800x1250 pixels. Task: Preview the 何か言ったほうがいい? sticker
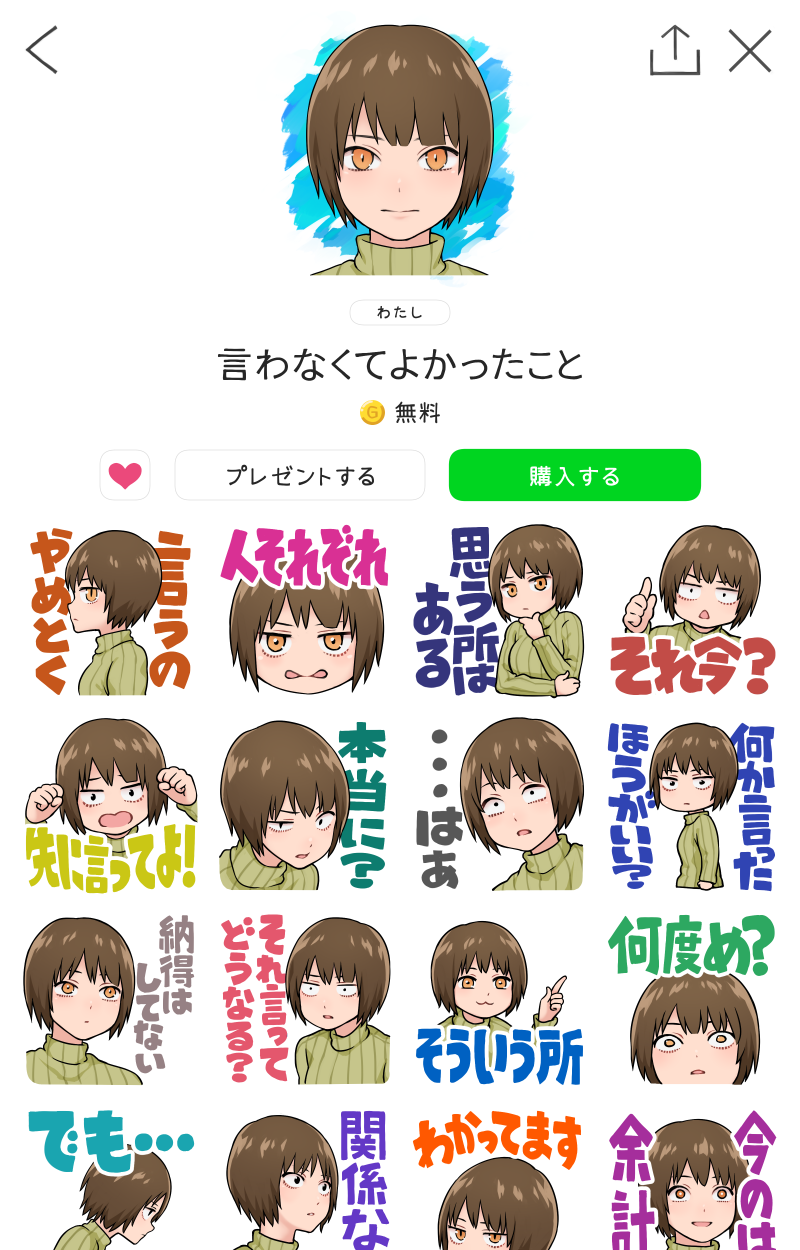(x=692, y=805)
